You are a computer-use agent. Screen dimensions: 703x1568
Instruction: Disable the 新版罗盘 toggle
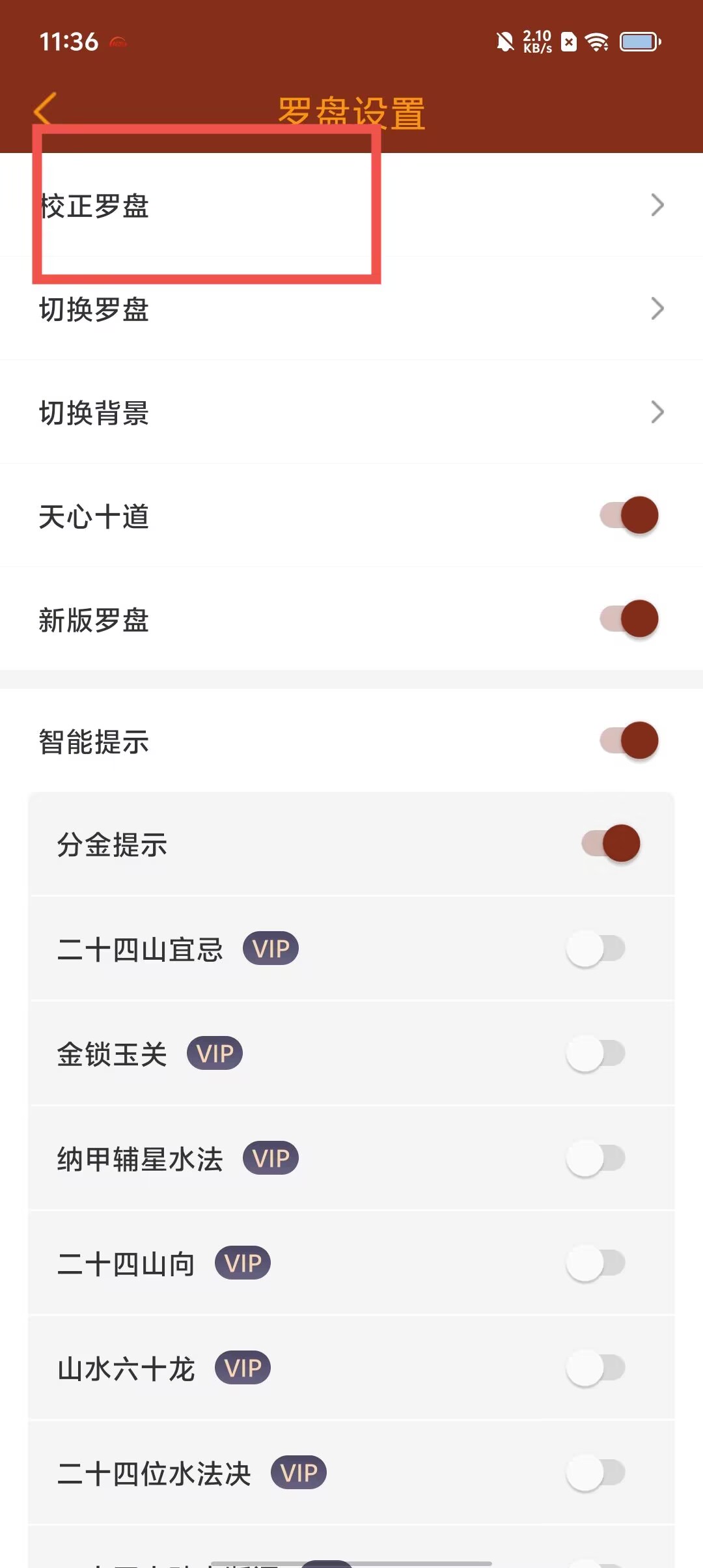pyautogui.click(x=629, y=619)
